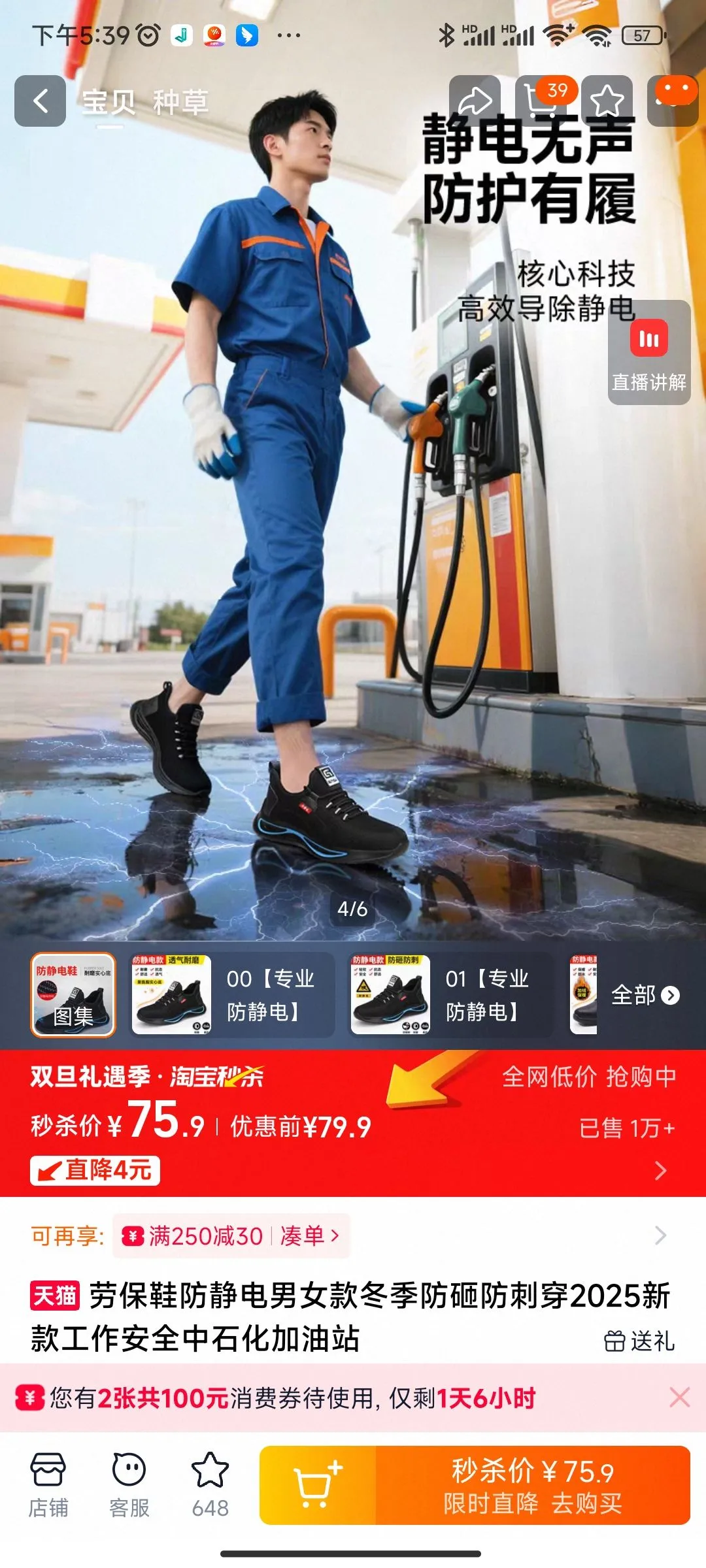706x1568 pixels.
Task: Go back from product page
Action: tap(41, 101)
